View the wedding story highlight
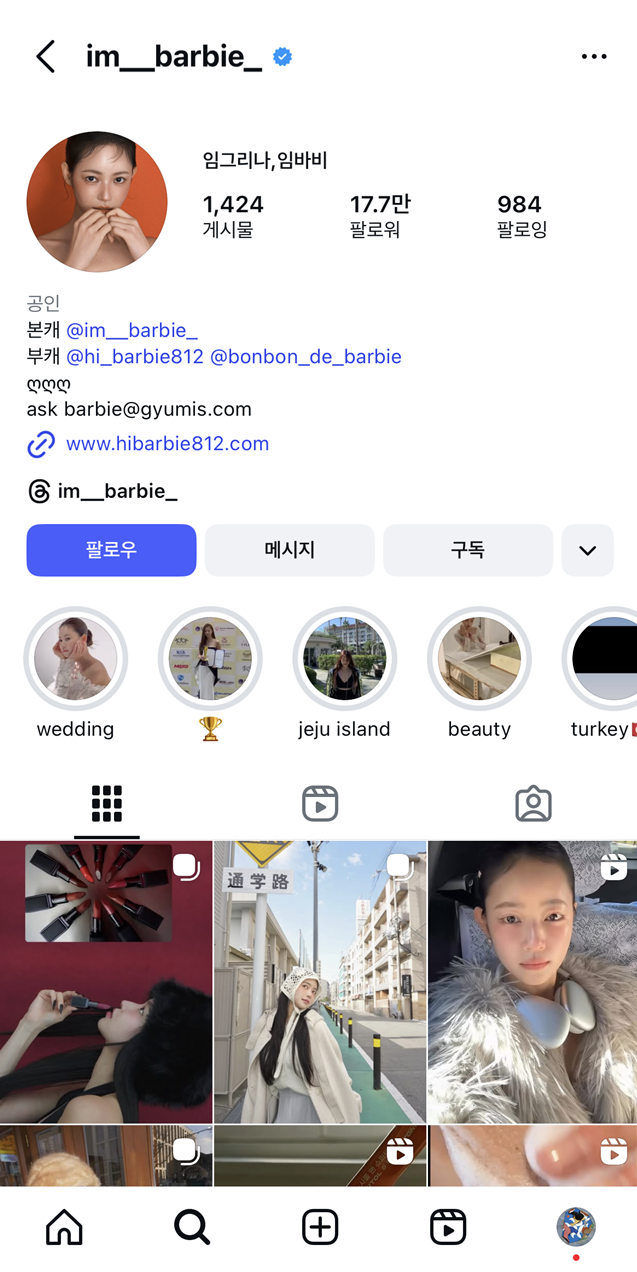637x1272 pixels. click(76, 659)
